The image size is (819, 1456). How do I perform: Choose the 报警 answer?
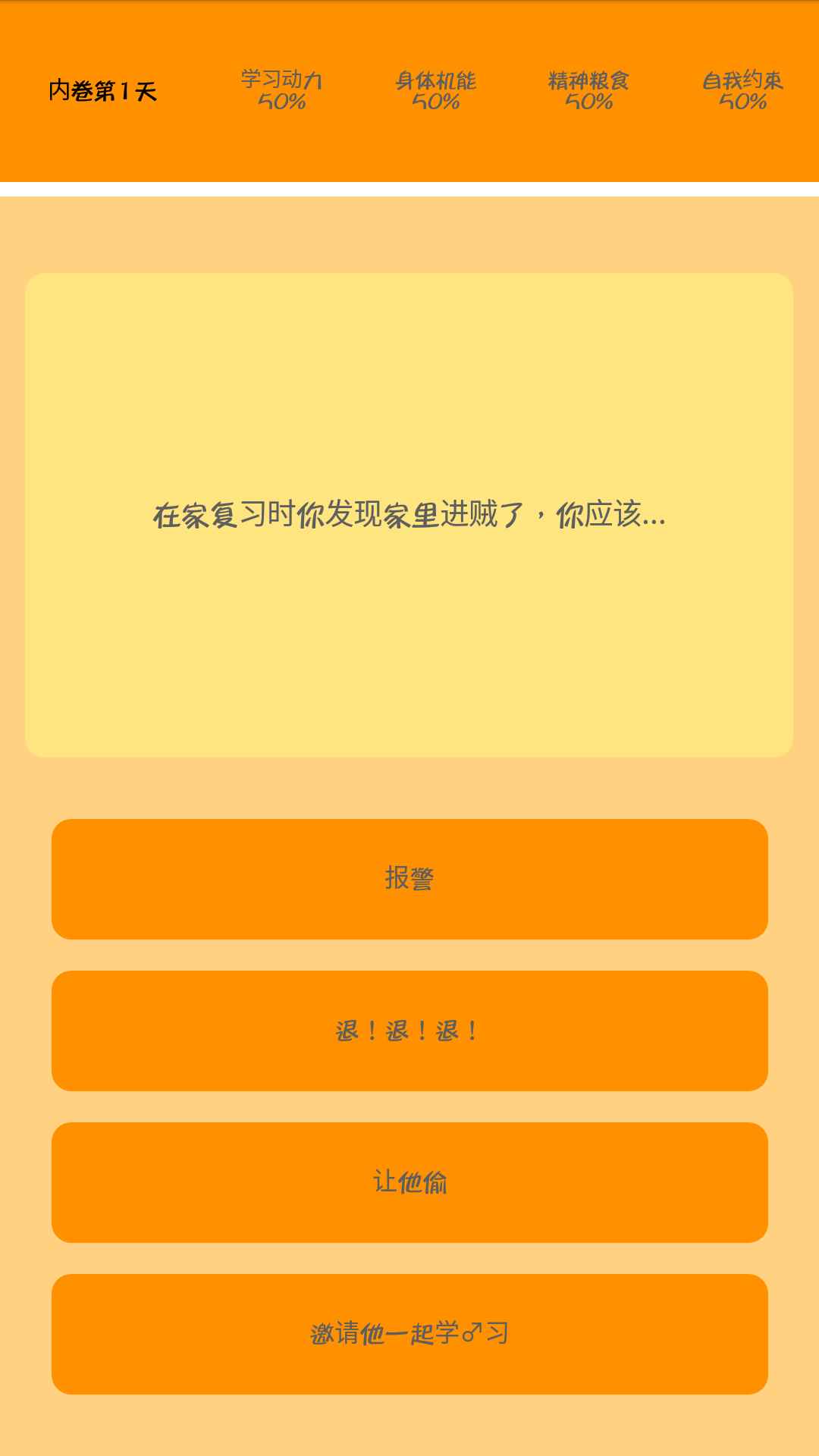click(409, 879)
